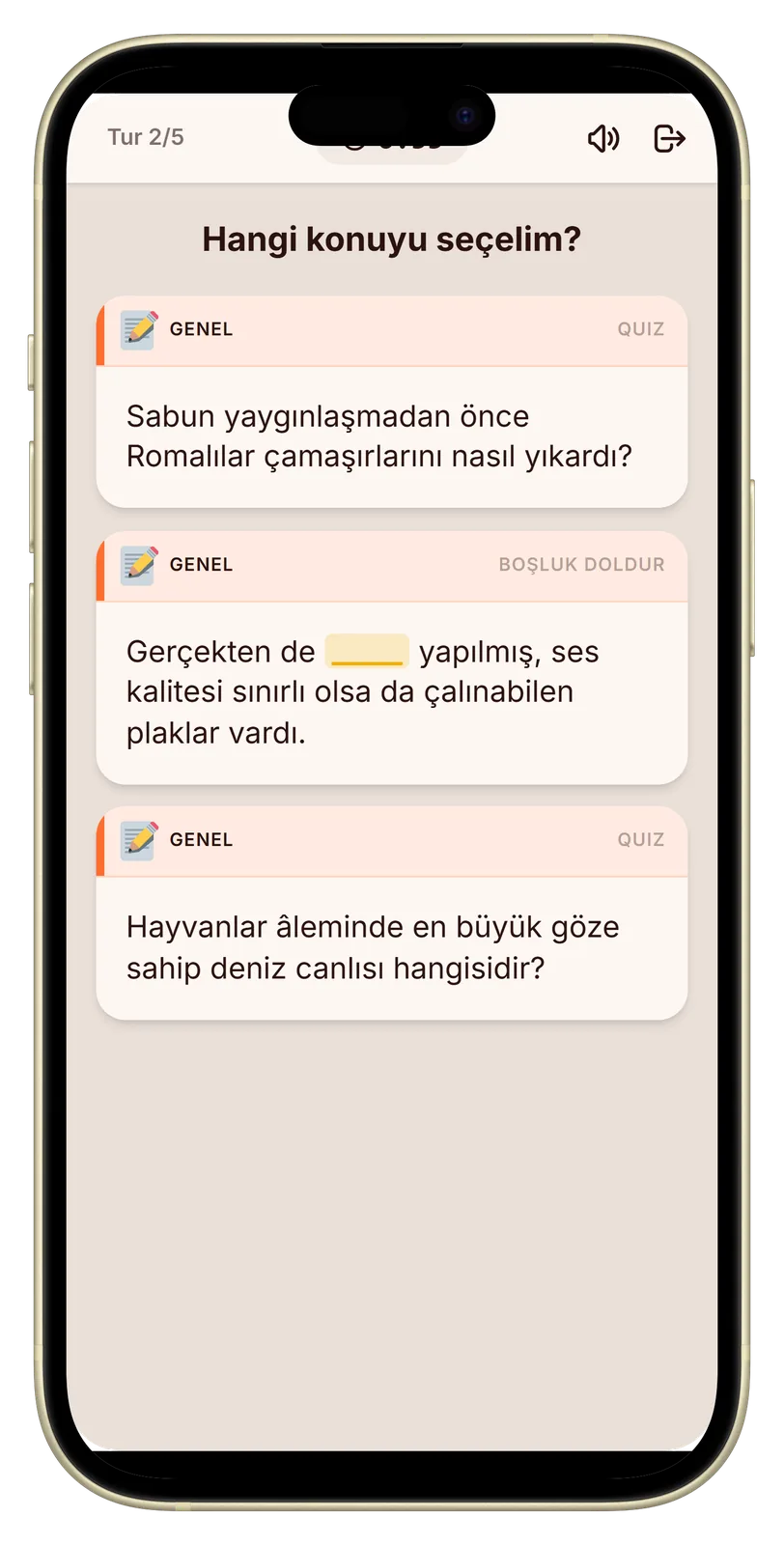Pick the biggest-eyed sea creature quiz card

[392, 913]
